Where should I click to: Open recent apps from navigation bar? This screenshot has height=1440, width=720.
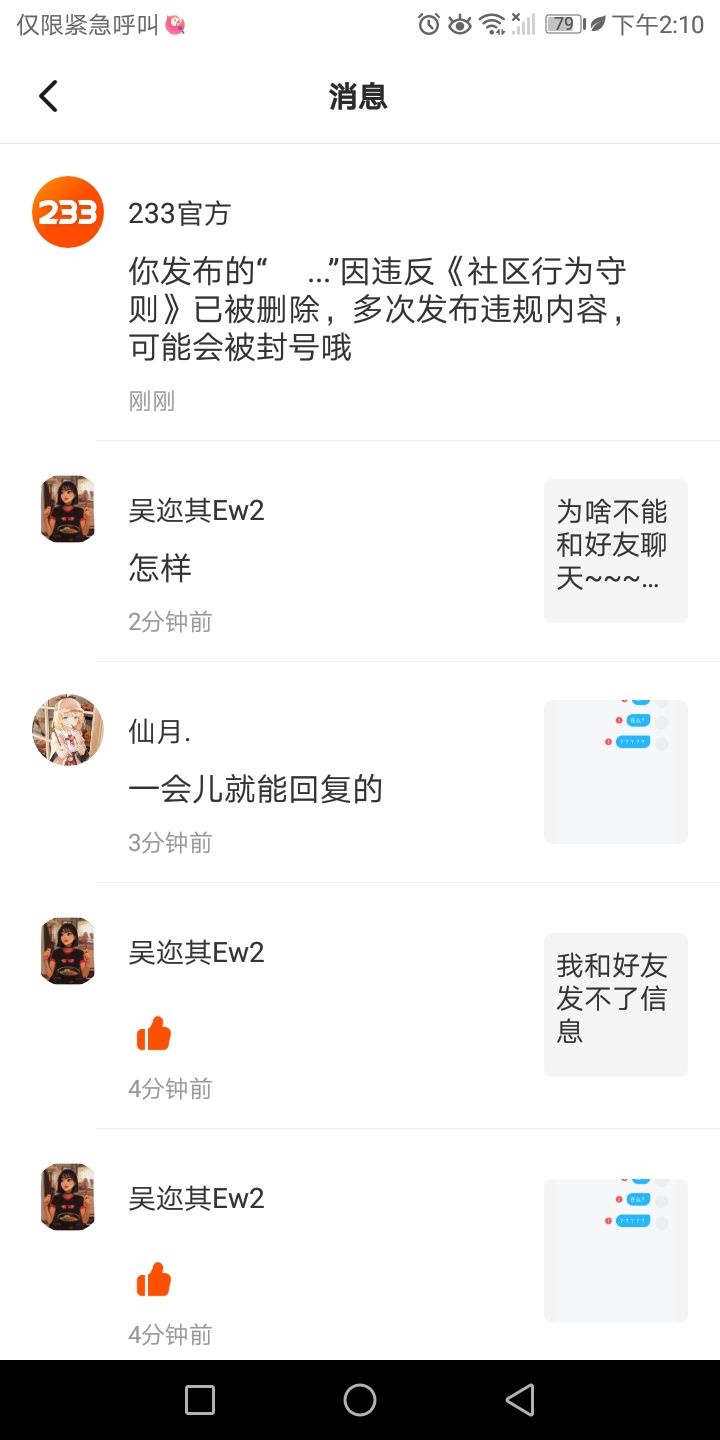tap(200, 1400)
